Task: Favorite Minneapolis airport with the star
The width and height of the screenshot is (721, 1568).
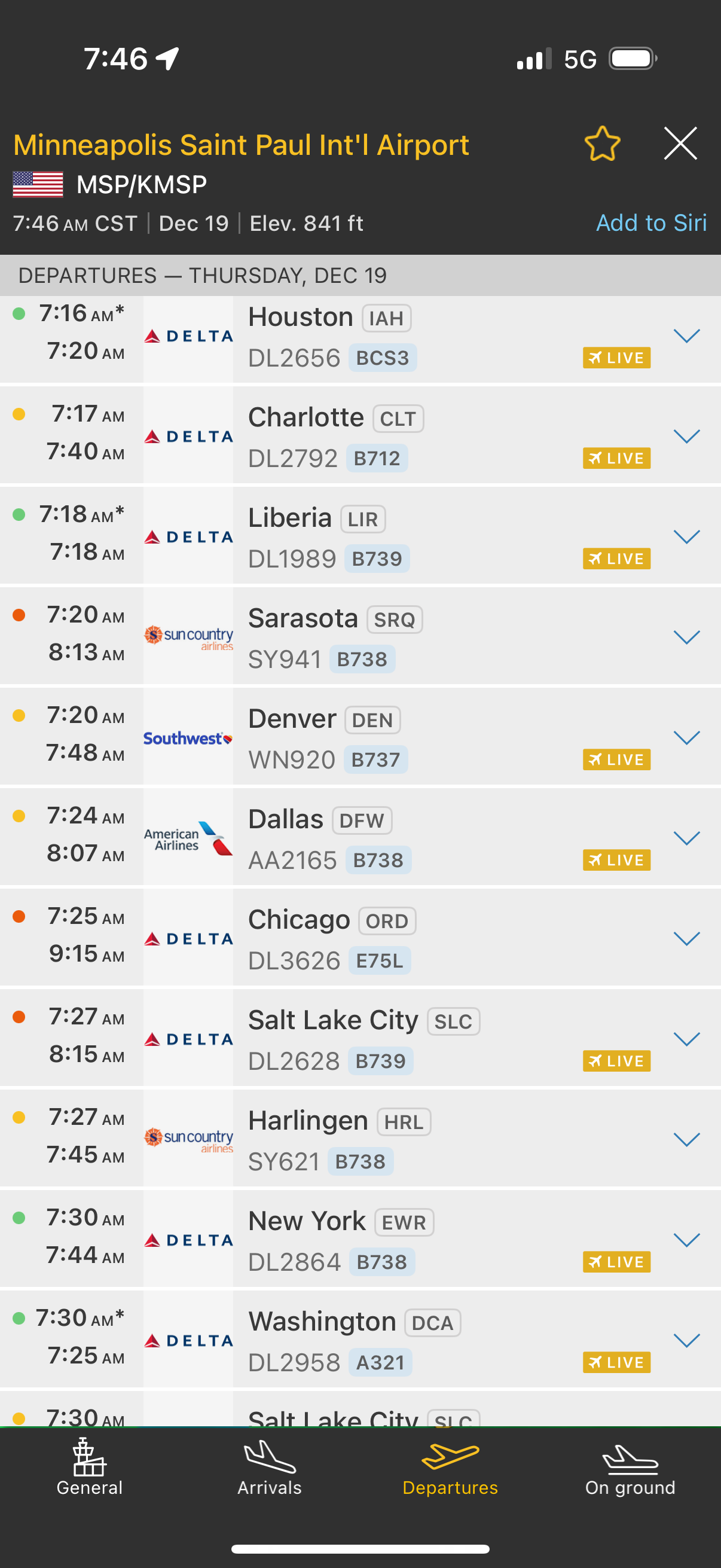Action: tap(602, 144)
